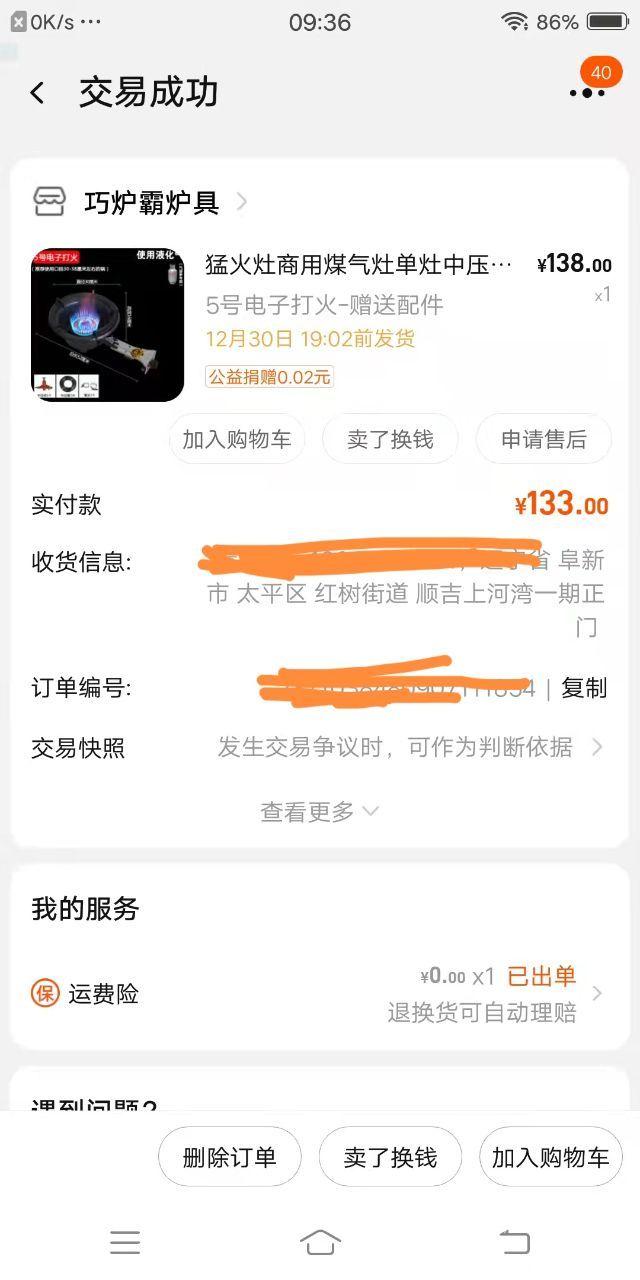This screenshot has height=1280, width=640.
Task: Open the 运费险 shipping insurance row
Action: click(x=319, y=994)
